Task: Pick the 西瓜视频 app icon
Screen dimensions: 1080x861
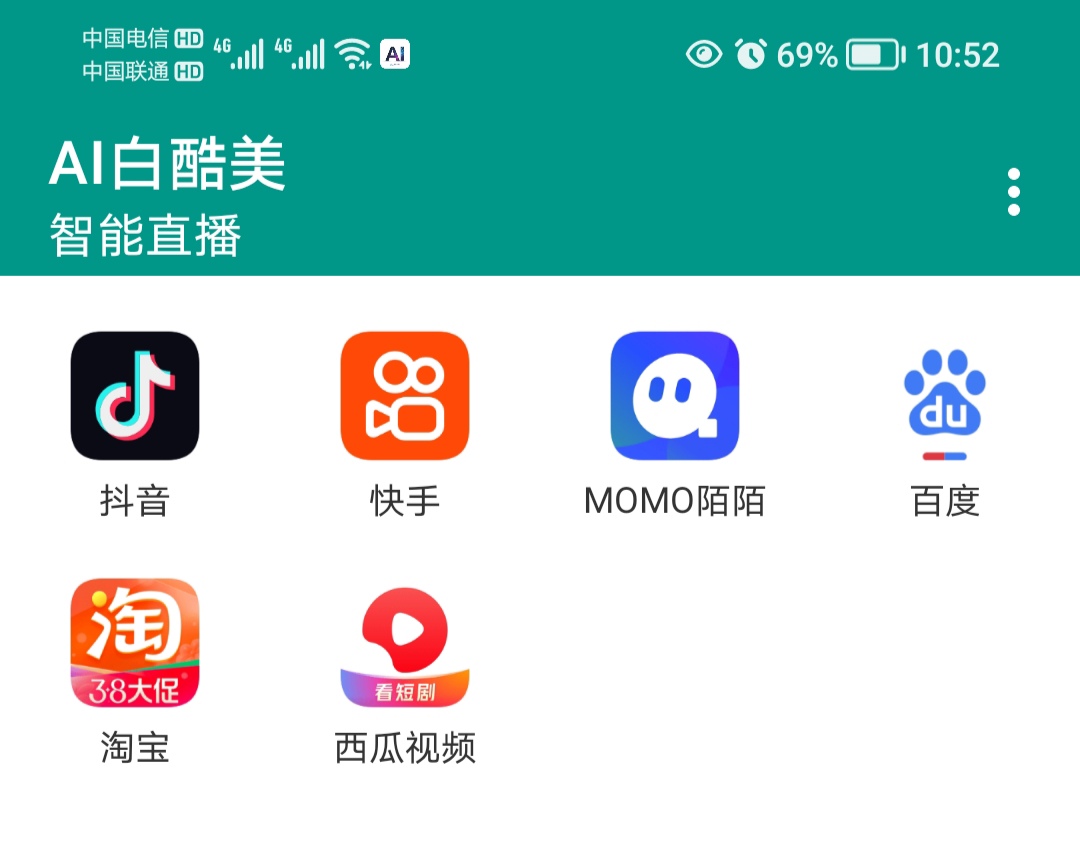Action: 405,643
